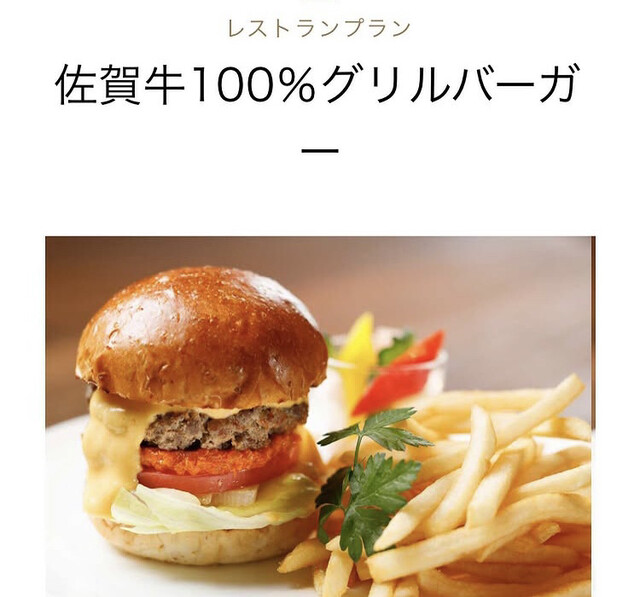The height and width of the screenshot is (597, 640).
Task: Open the grilled burger plan photo
Action: [x=320, y=415]
